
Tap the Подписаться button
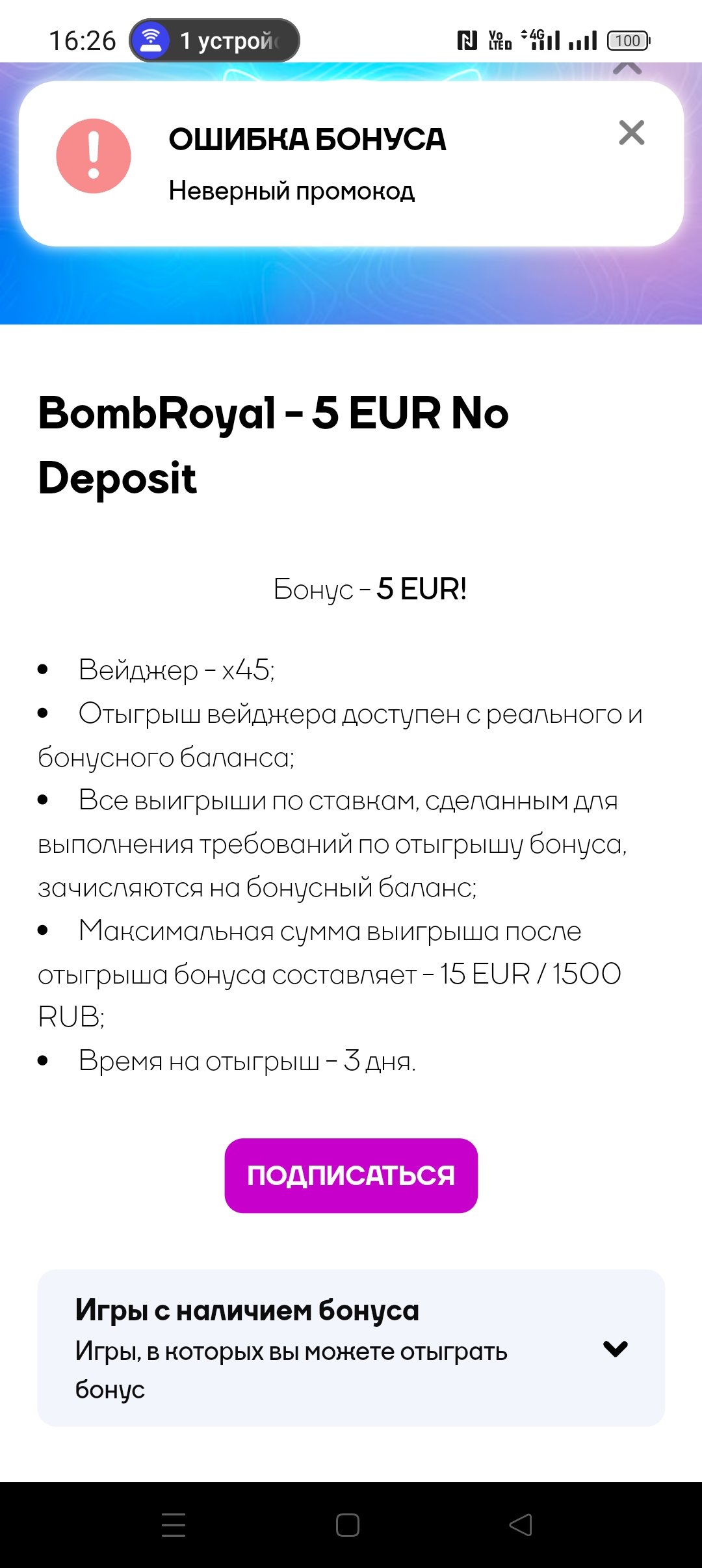point(351,1175)
